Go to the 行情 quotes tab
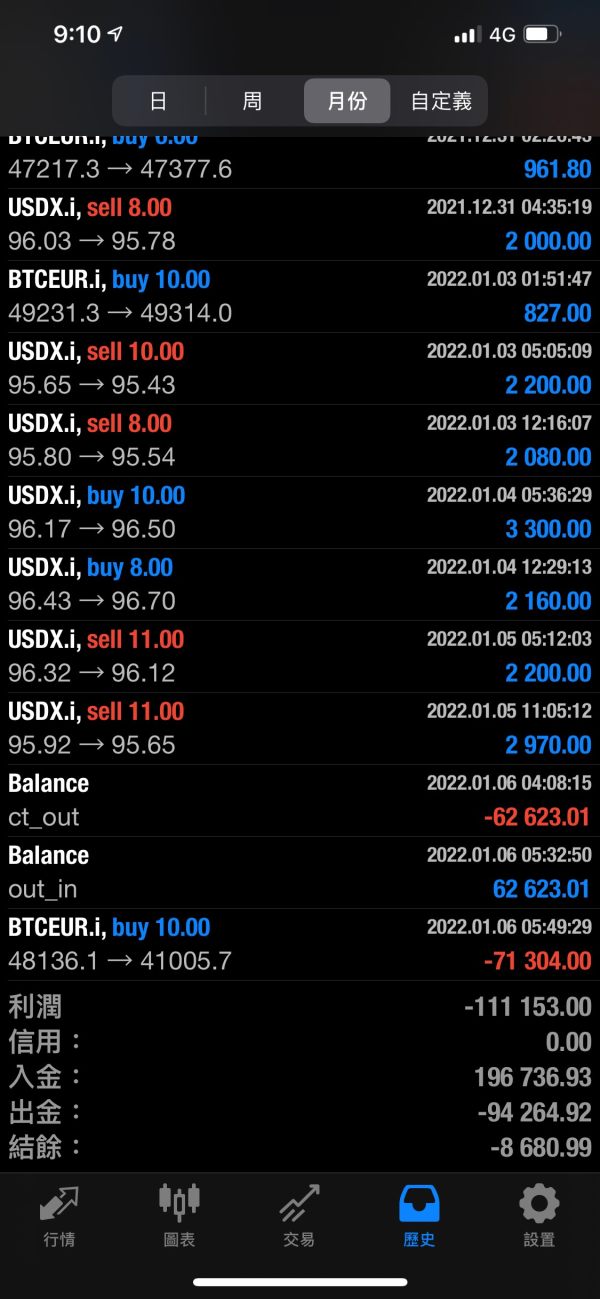The width and height of the screenshot is (600, 1299). tap(59, 1215)
